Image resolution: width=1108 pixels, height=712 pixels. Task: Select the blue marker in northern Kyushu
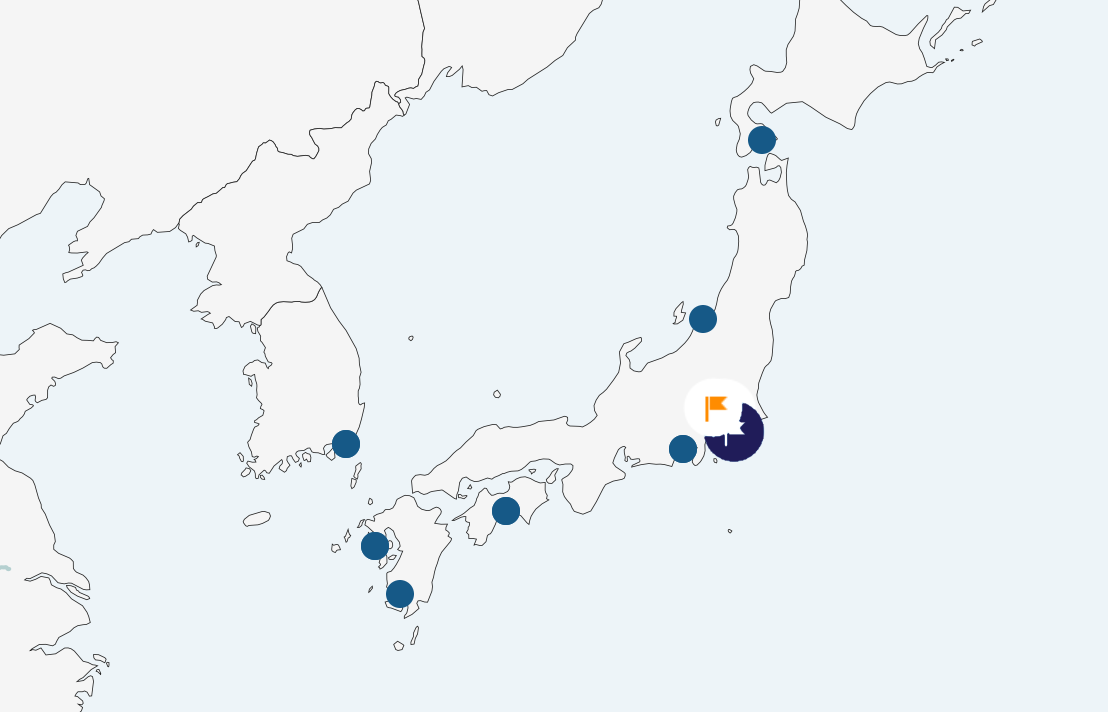(375, 546)
